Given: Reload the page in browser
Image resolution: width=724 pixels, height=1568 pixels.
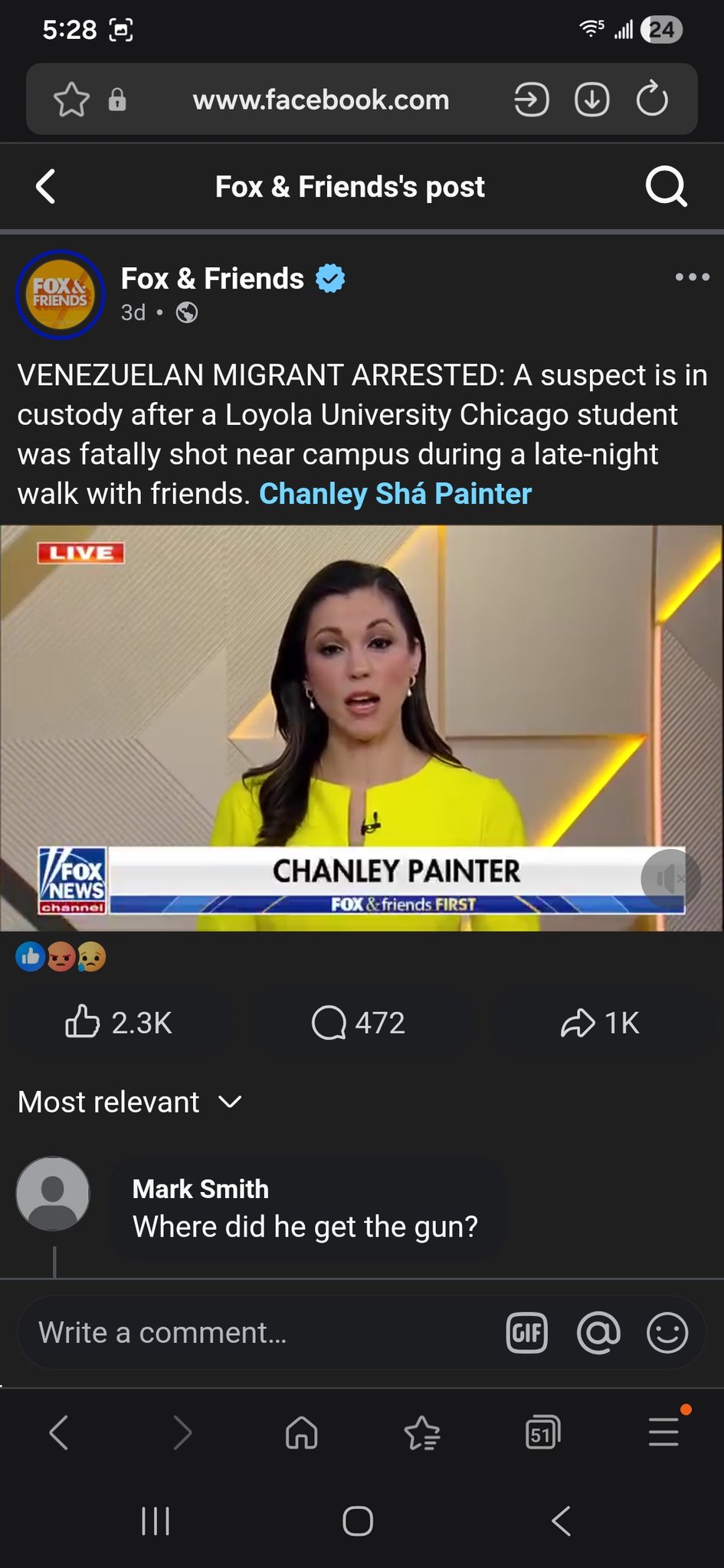Looking at the screenshot, I should coord(652,100).
